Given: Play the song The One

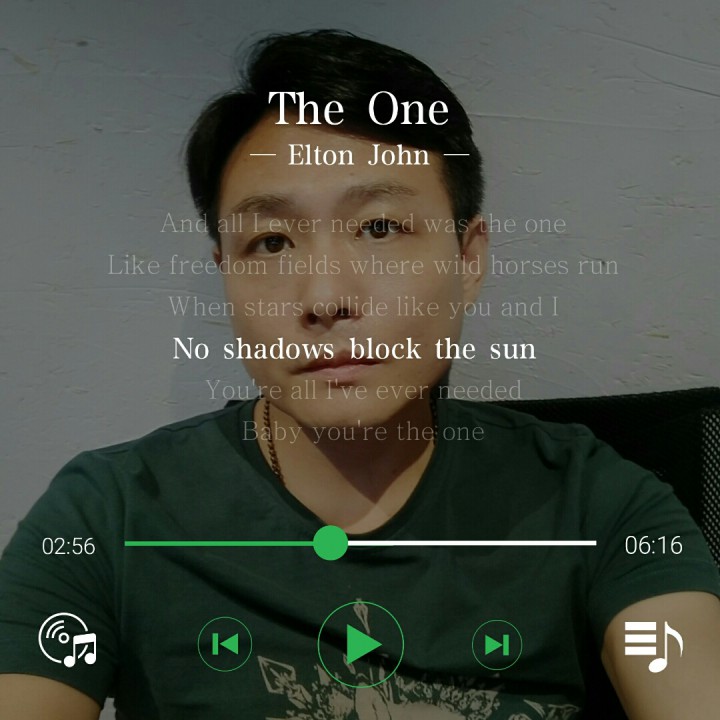Looking at the screenshot, I should tap(360, 644).
